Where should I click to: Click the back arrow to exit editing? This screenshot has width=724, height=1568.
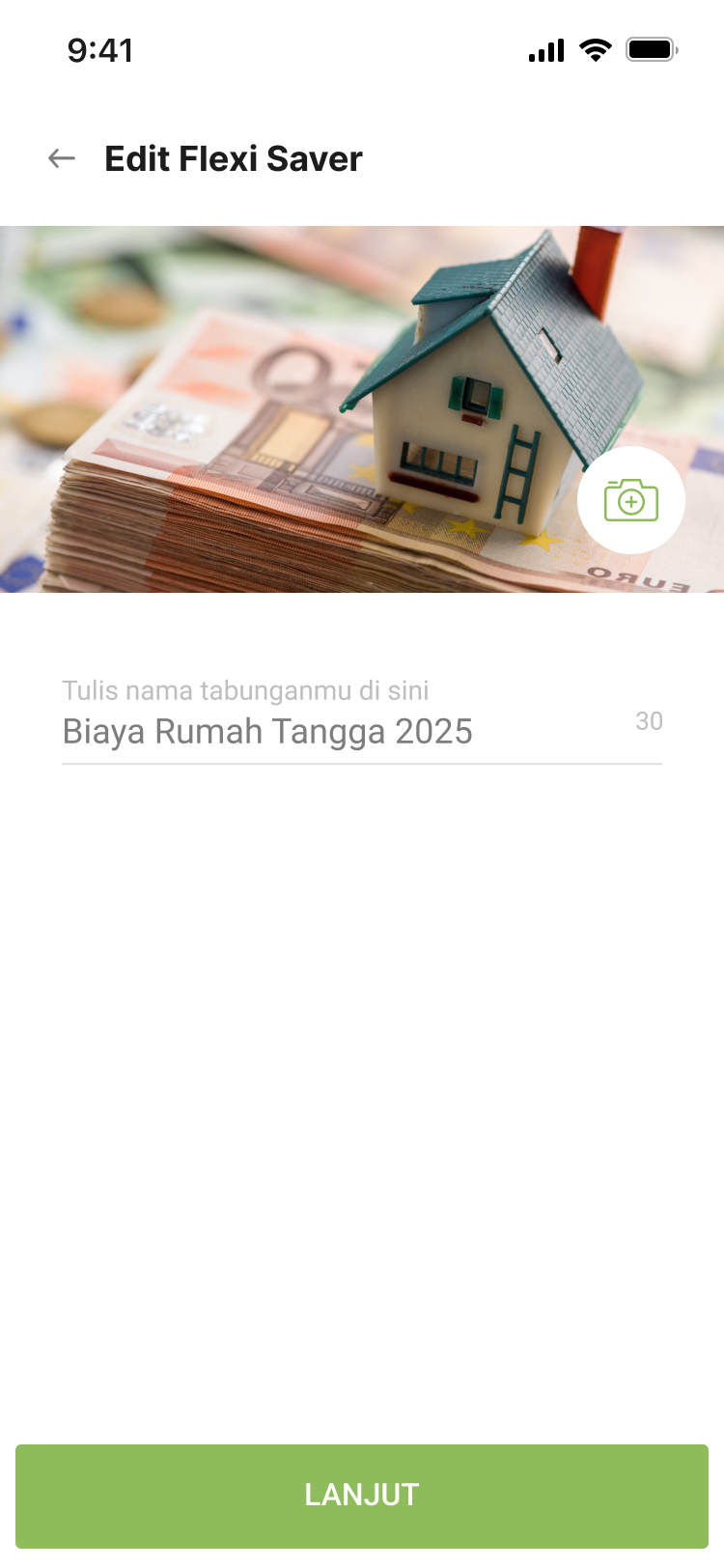click(x=61, y=158)
